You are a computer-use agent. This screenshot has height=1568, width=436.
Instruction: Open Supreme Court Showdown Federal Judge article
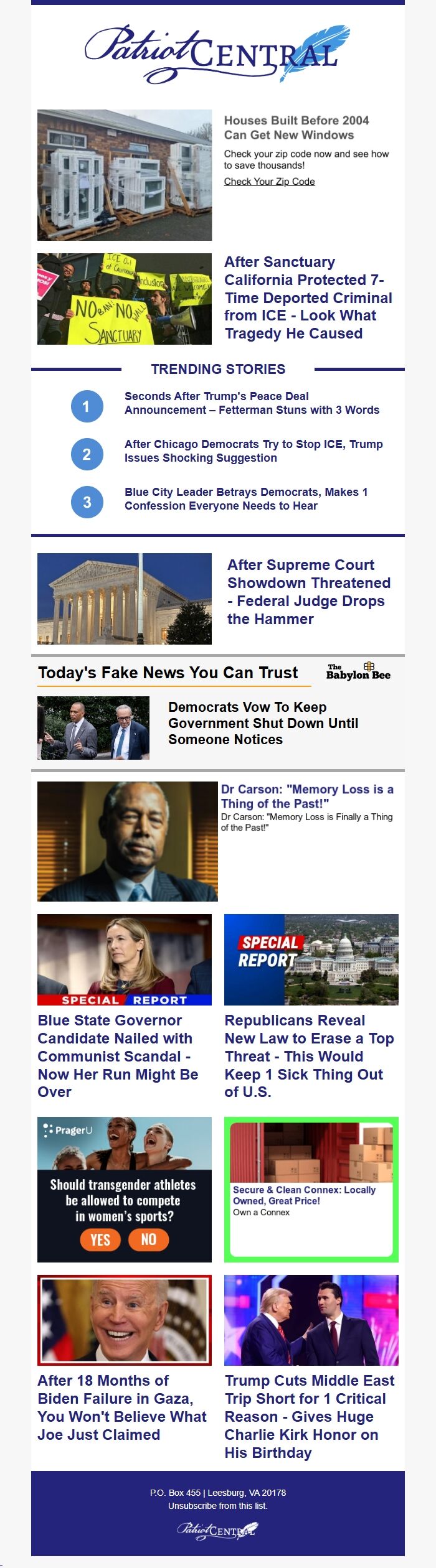(x=308, y=592)
